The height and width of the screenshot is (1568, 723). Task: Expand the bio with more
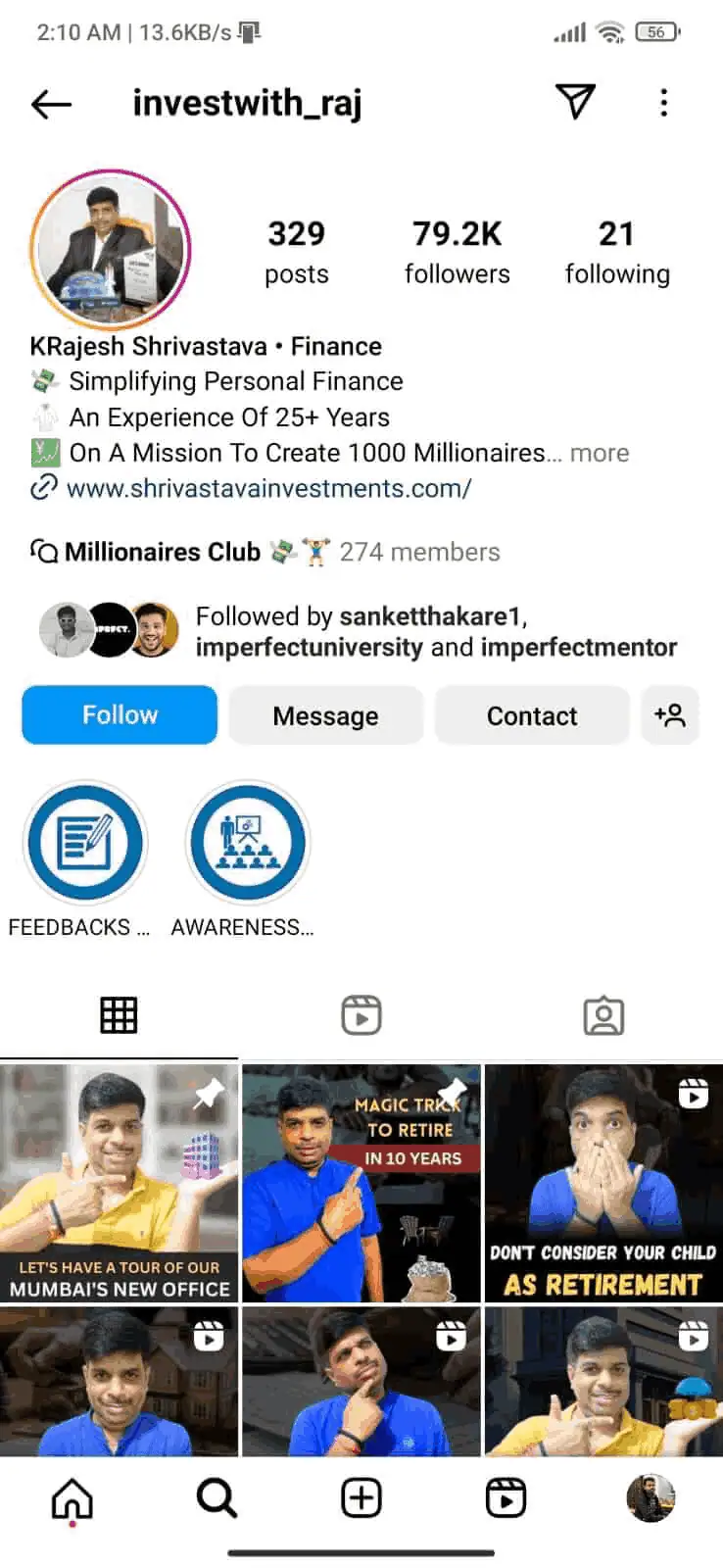tap(599, 453)
